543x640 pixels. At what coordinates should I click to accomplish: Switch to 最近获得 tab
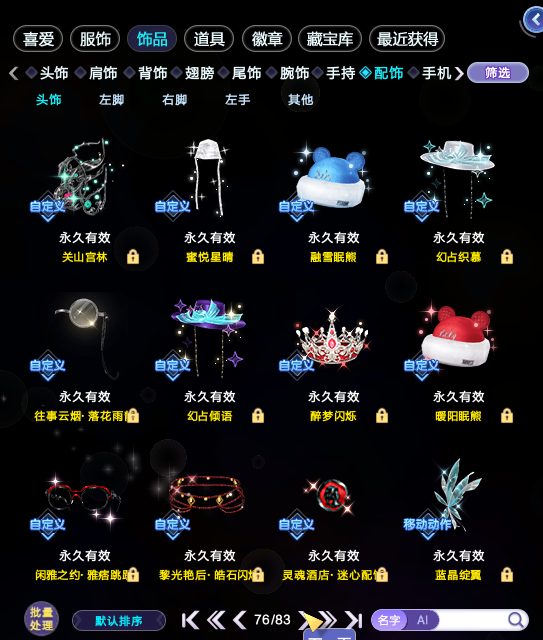click(407, 39)
